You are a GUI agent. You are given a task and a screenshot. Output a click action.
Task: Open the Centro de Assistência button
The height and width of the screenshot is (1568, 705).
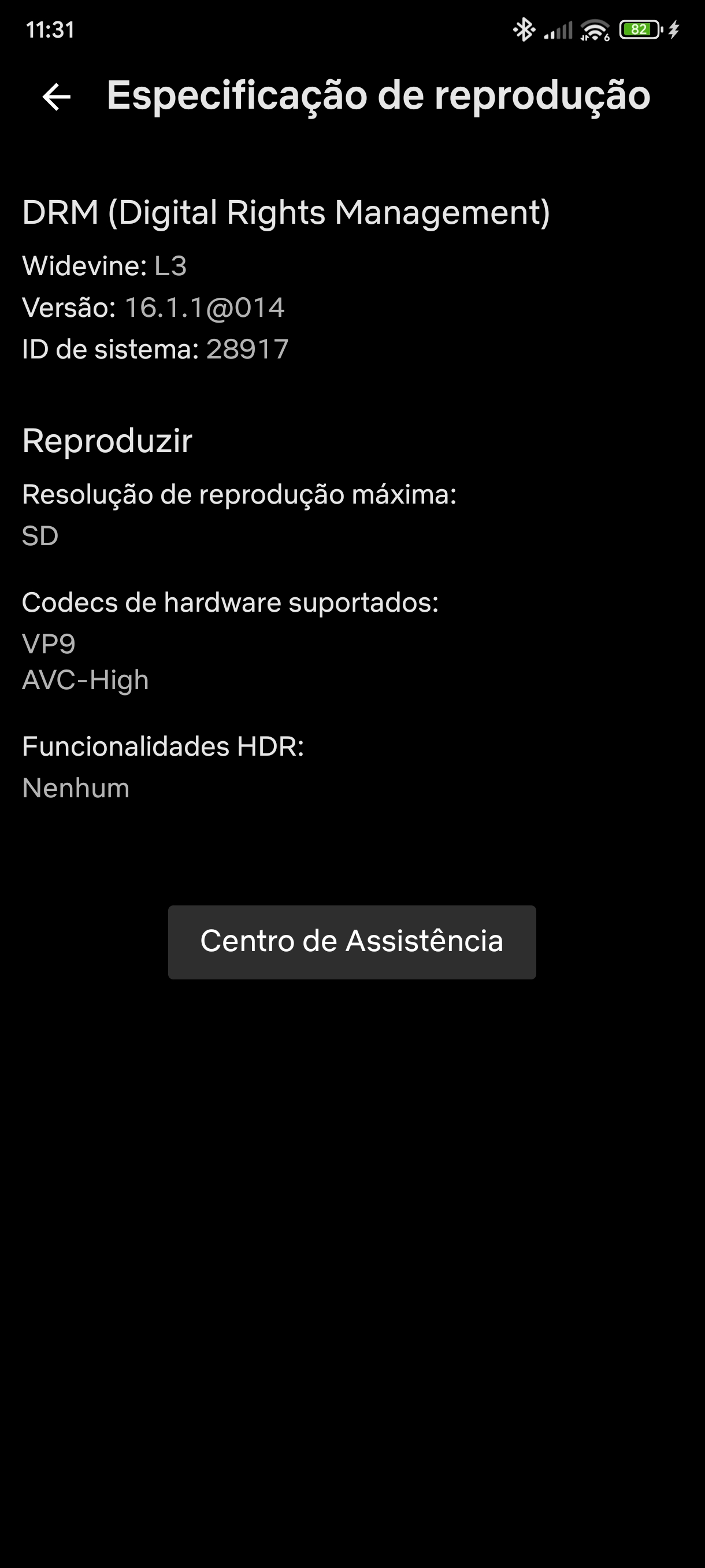(x=351, y=942)
